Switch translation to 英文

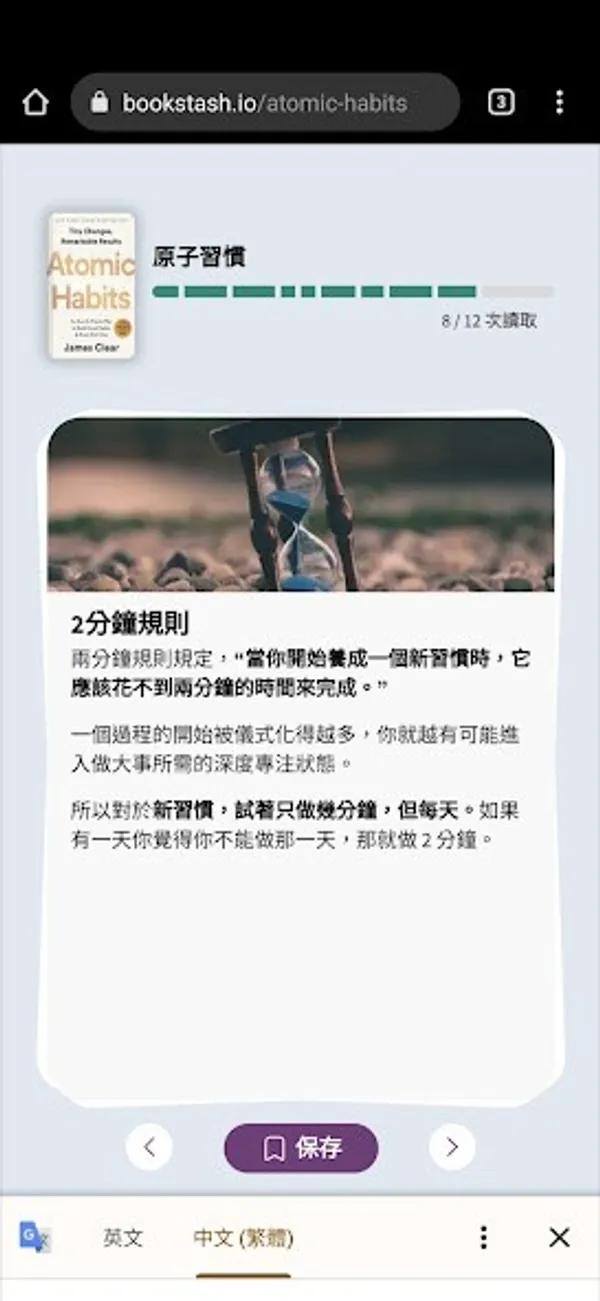(123, 1238)
